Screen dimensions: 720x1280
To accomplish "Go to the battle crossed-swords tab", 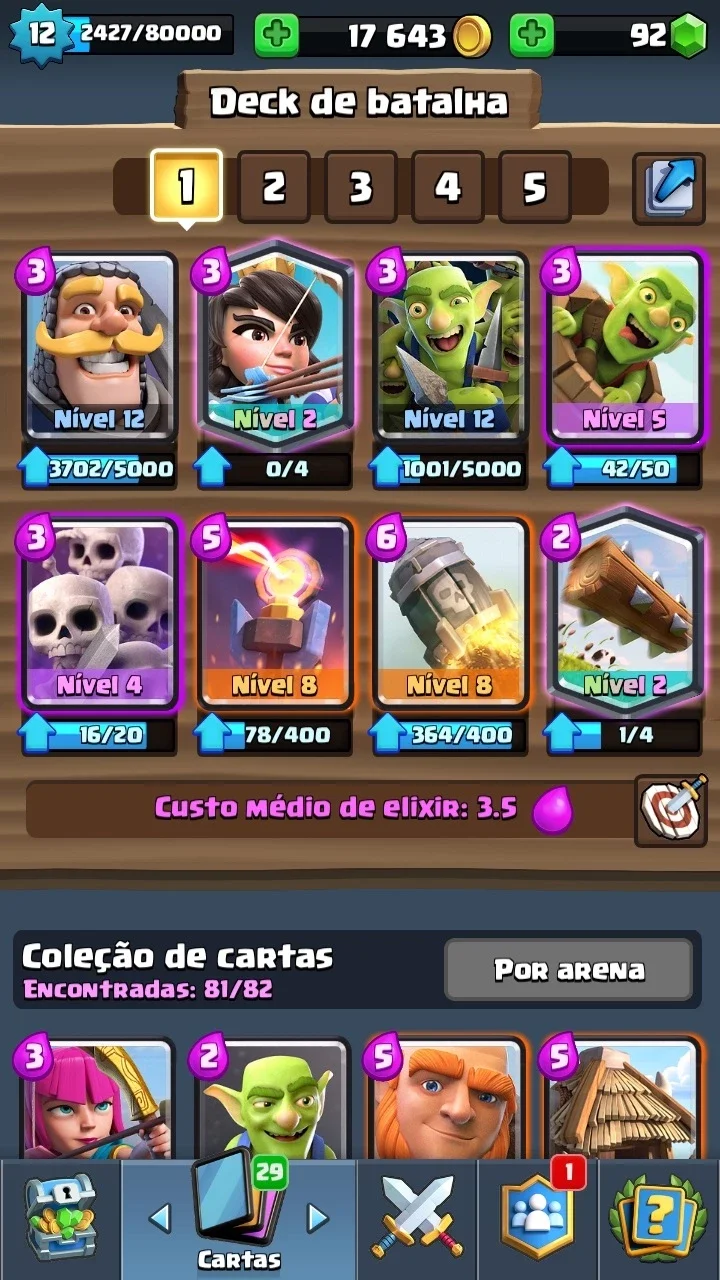I will tap(417, 1220).
